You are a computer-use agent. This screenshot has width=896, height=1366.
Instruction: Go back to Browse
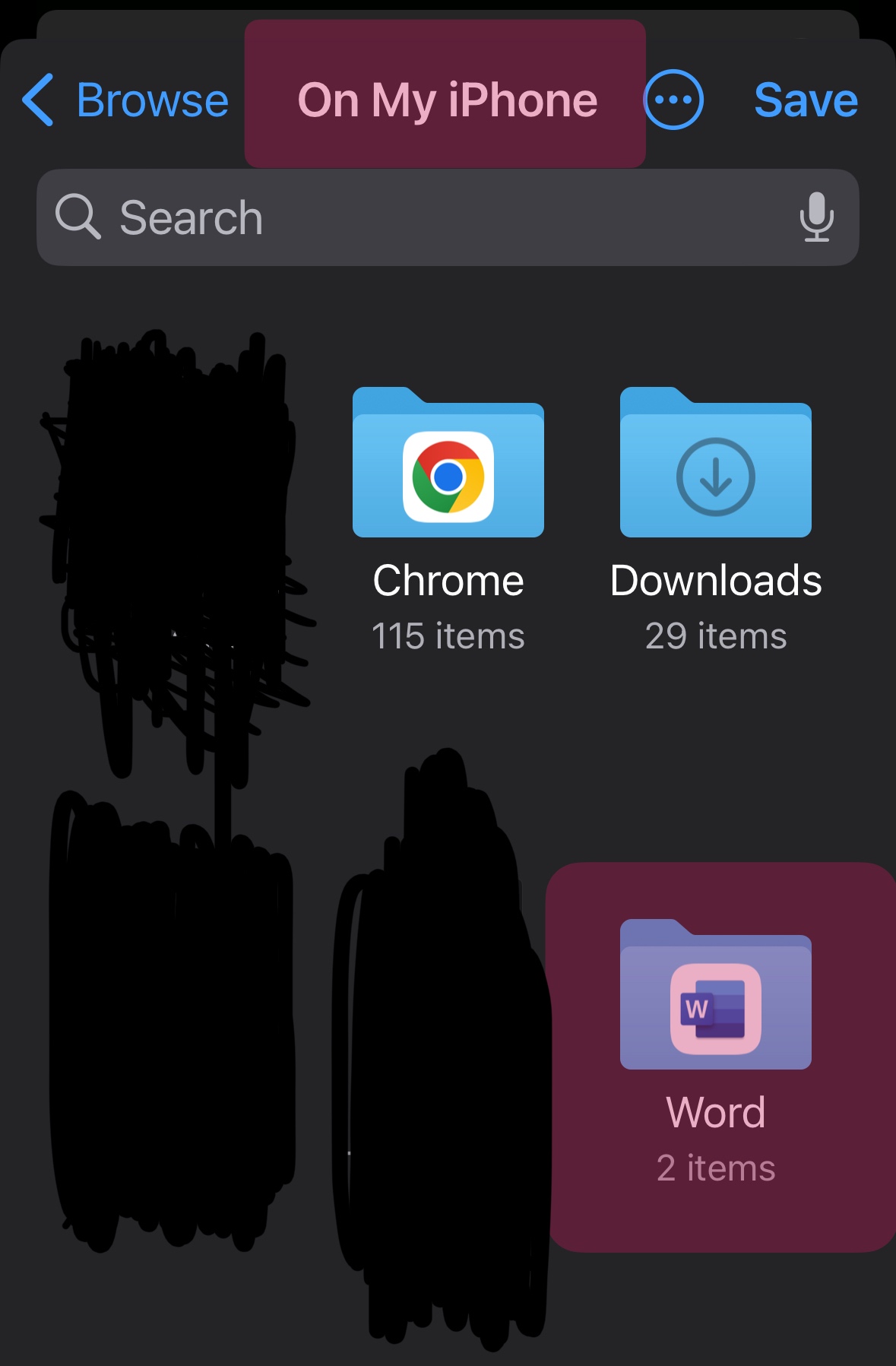125,100
